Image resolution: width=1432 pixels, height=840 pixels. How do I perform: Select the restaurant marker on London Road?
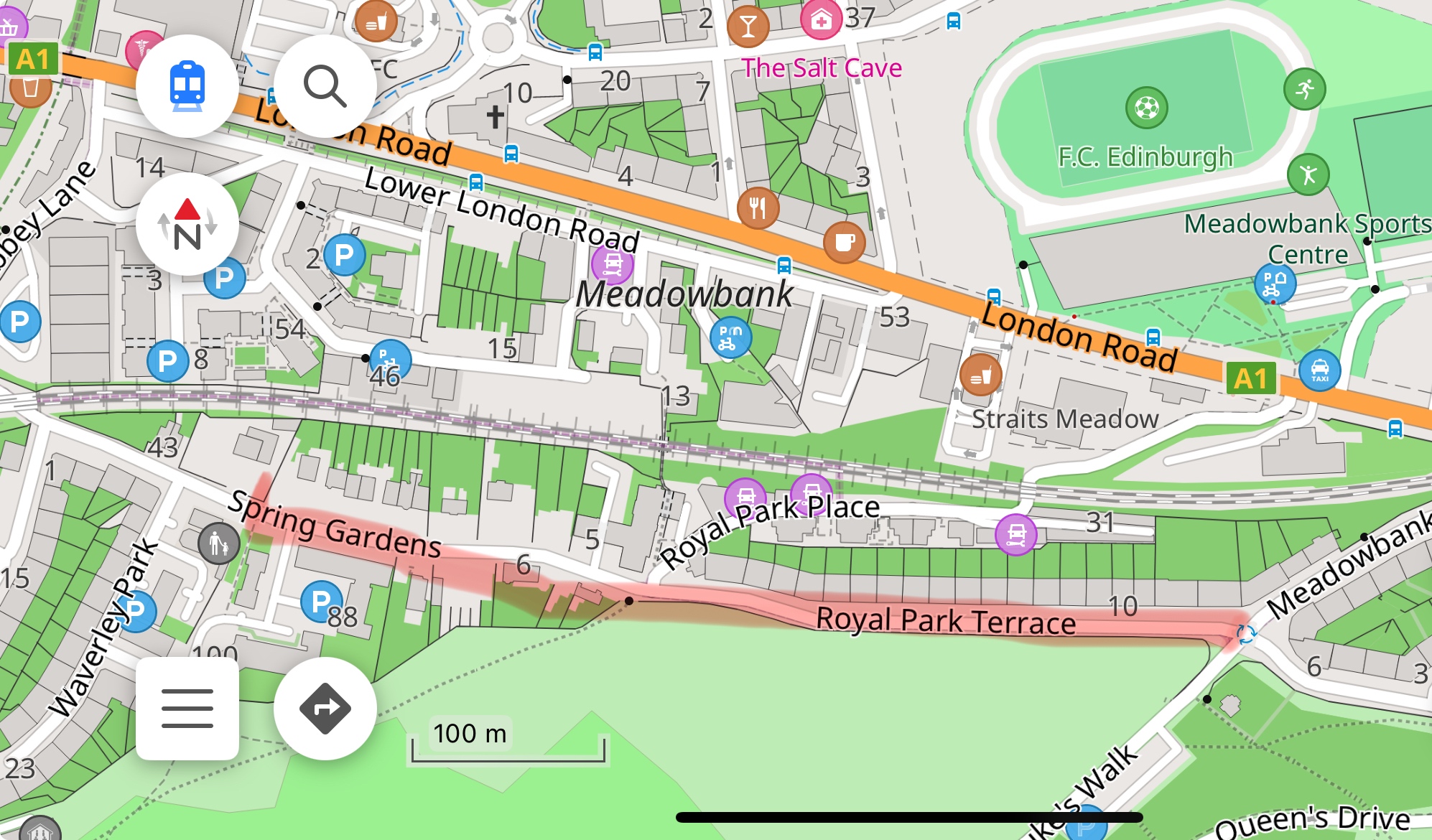point(758,209)
